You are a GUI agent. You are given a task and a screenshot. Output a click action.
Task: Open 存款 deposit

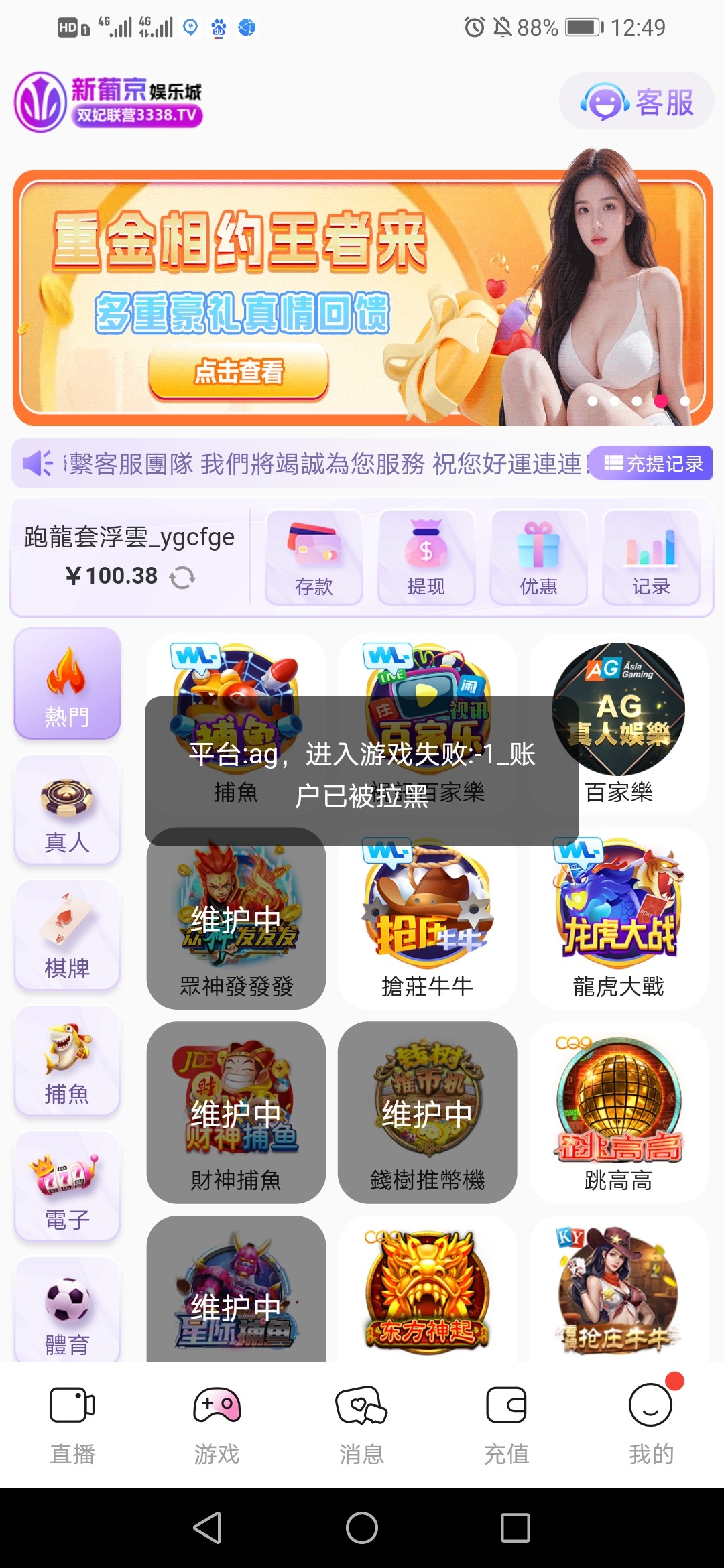(314, 558)
